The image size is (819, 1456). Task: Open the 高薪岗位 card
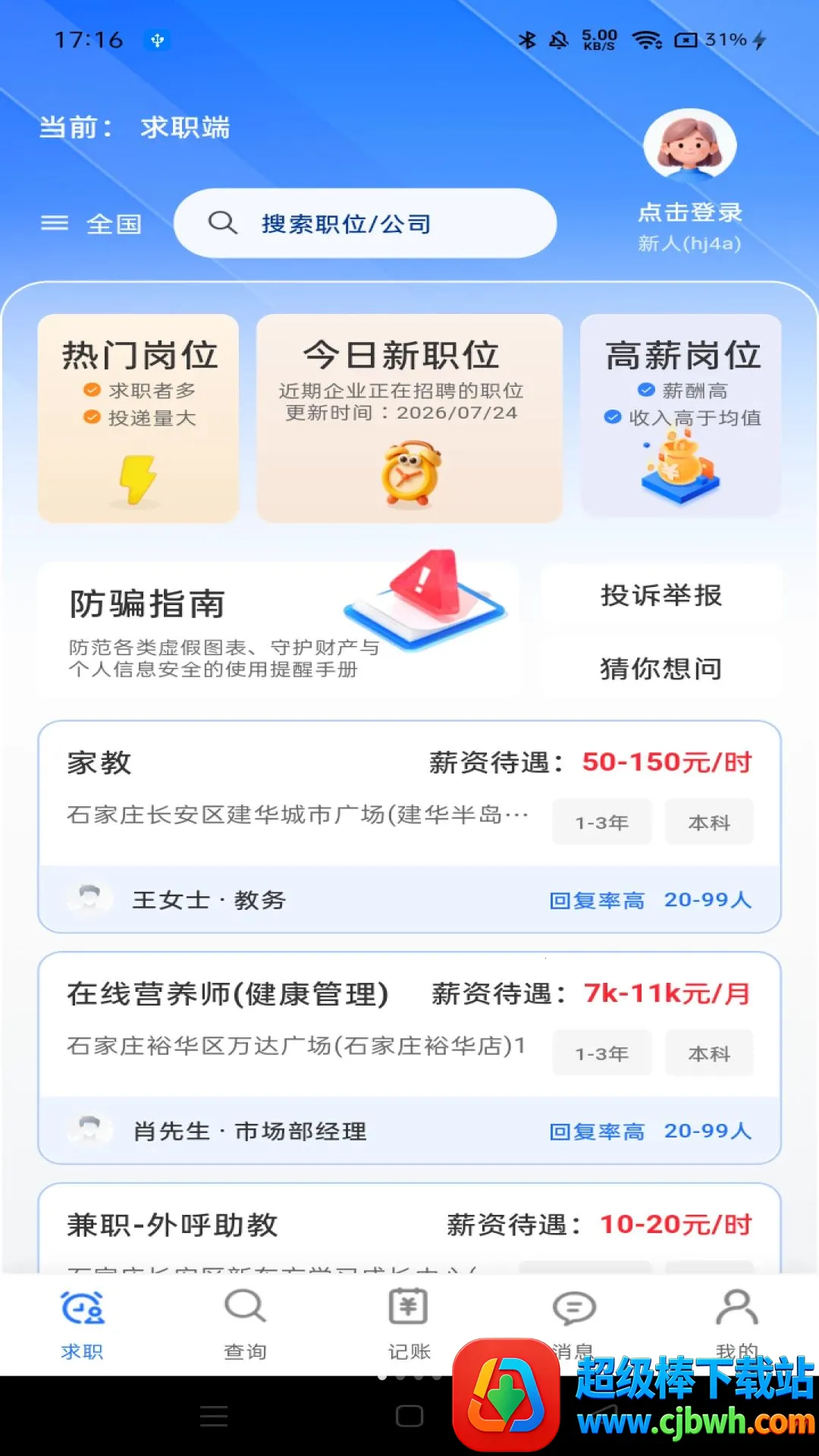pyautogui.click(x=681, y=416)
